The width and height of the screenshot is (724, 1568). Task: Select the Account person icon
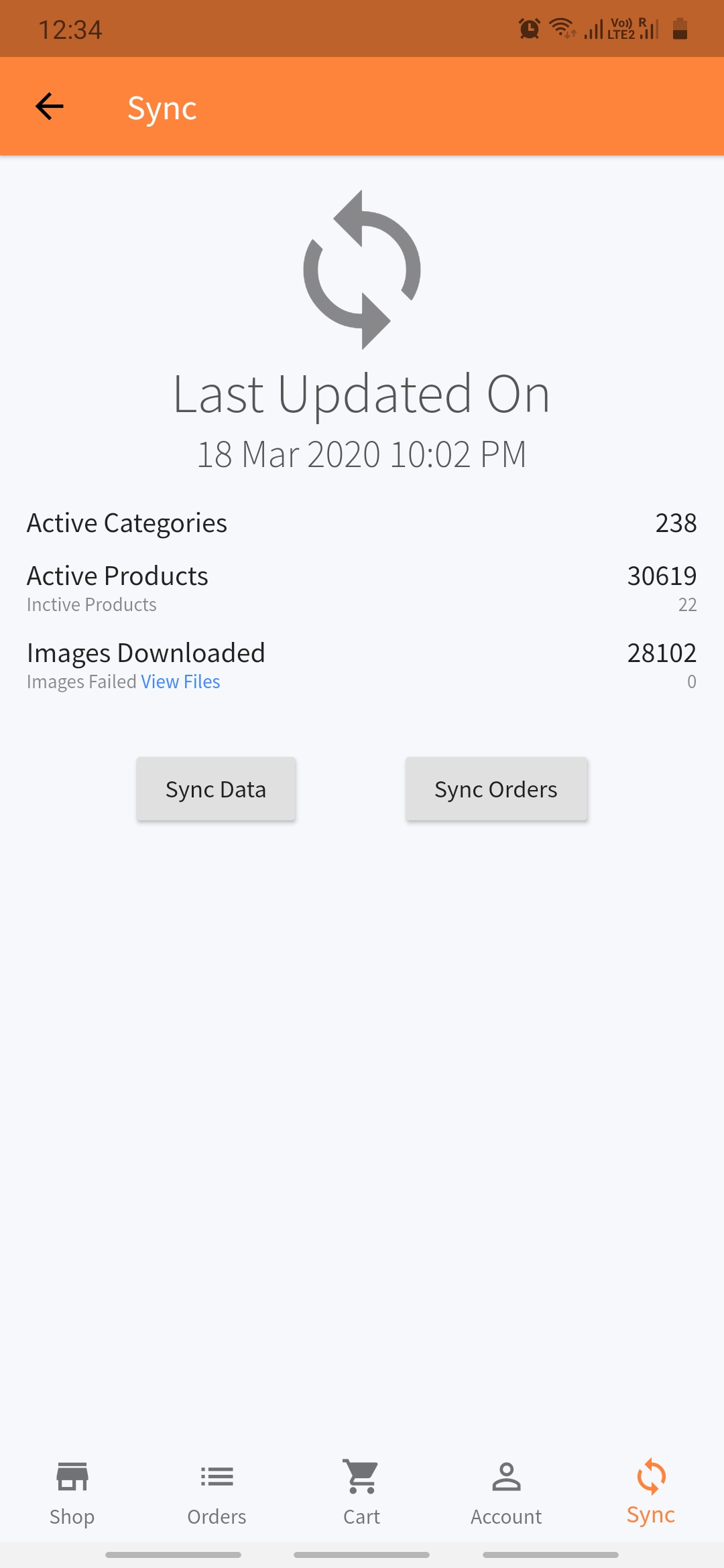pyautogui.click(x=506, y=1477)
